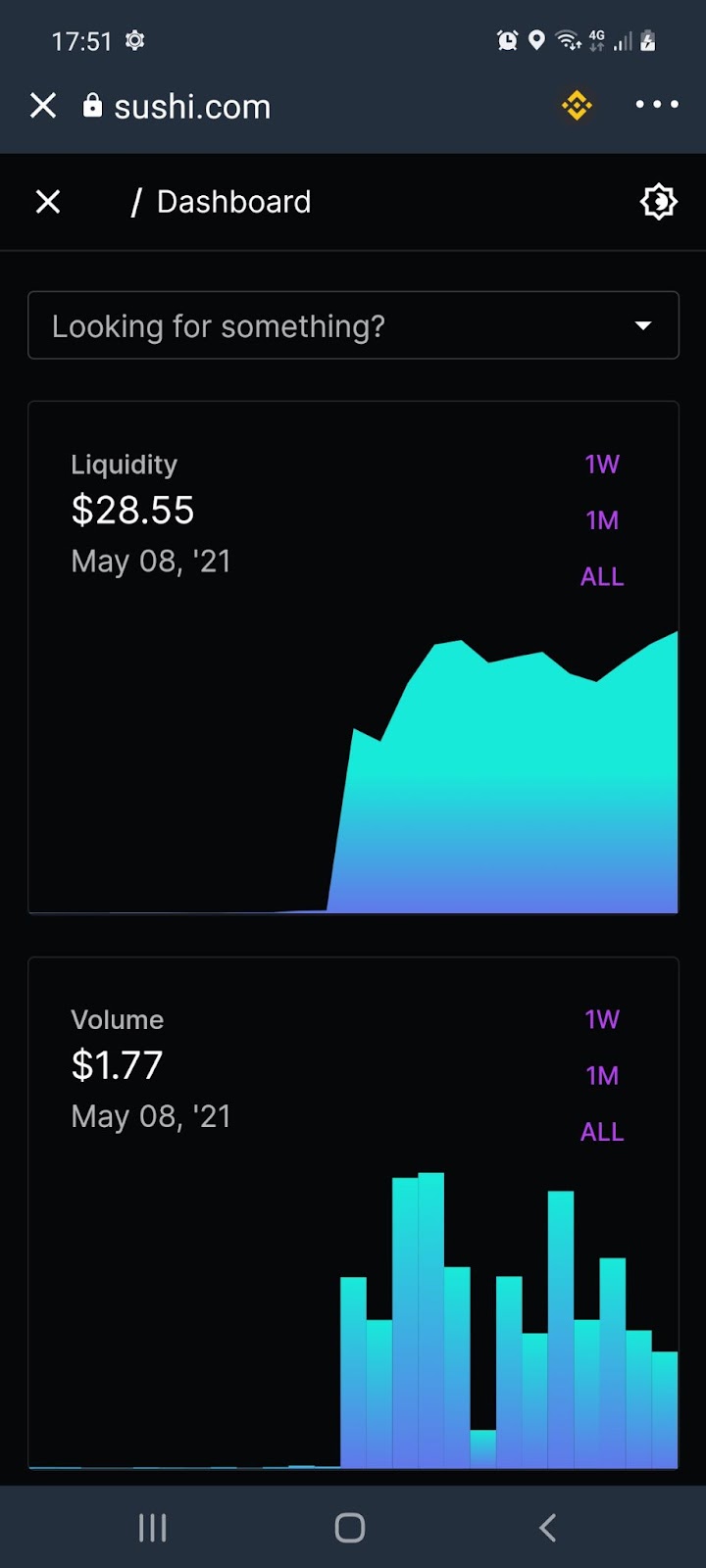Close the sushi.com browser tab
Viewport: 706px width, 1568px height.
[x=43, y=105]
